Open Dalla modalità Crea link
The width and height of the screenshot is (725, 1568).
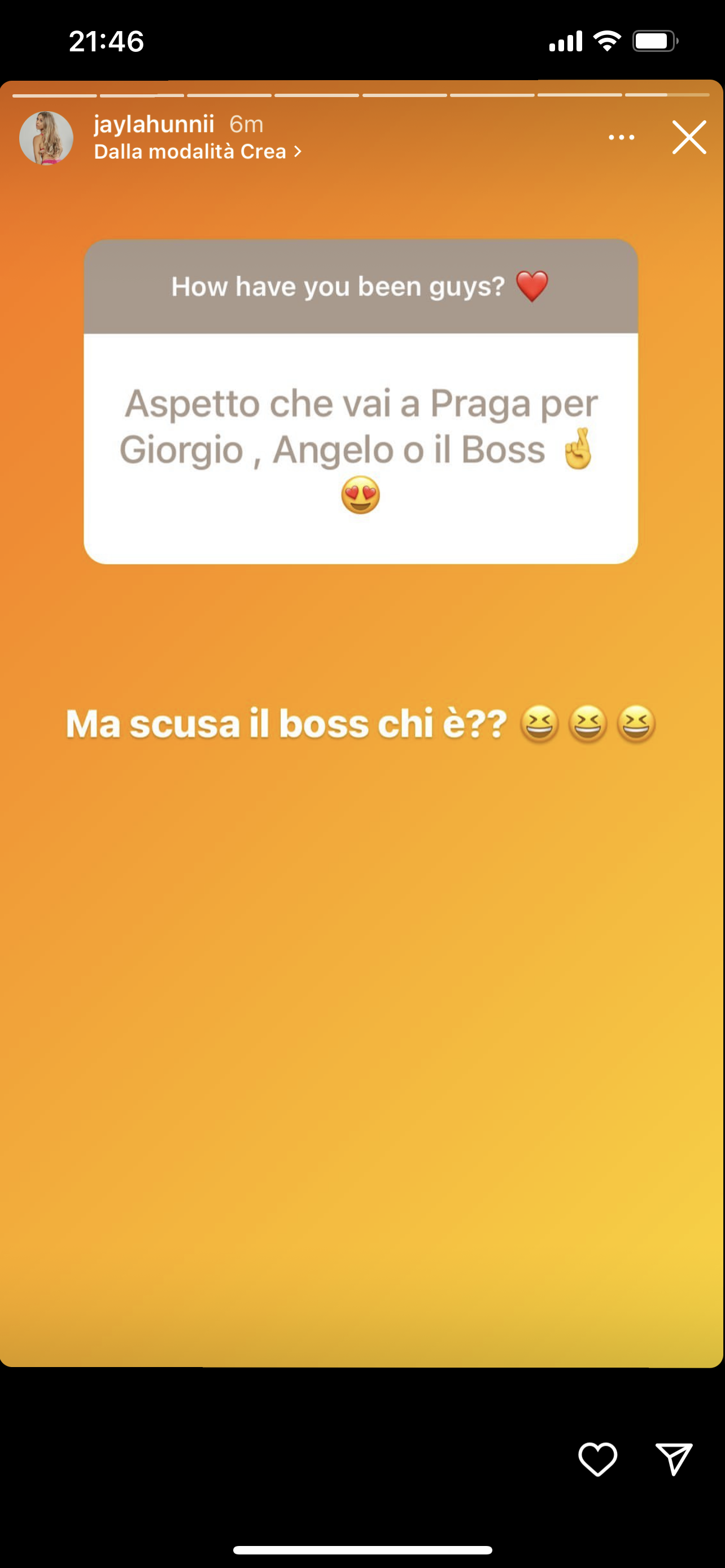tap(197, 152)
